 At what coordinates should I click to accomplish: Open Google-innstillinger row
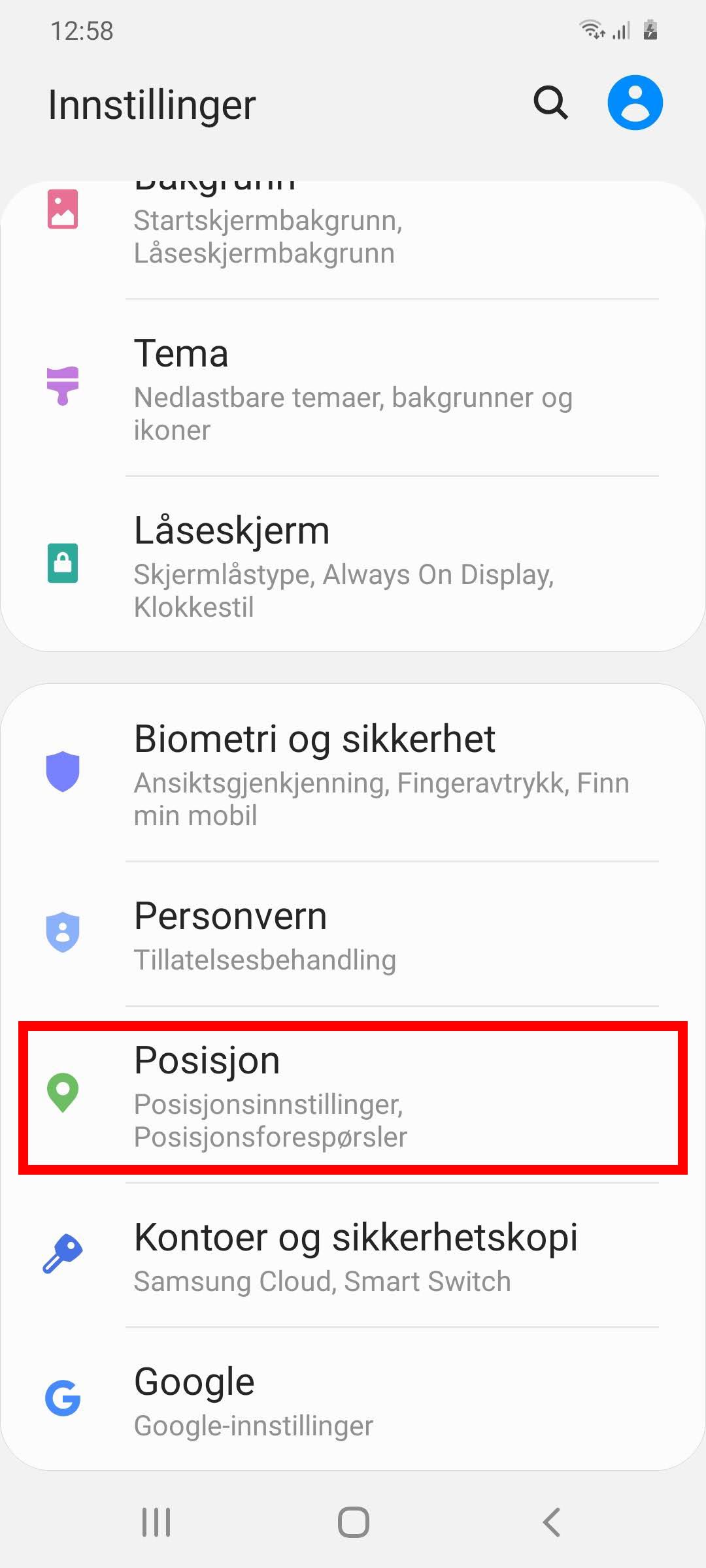point(353,1399)
